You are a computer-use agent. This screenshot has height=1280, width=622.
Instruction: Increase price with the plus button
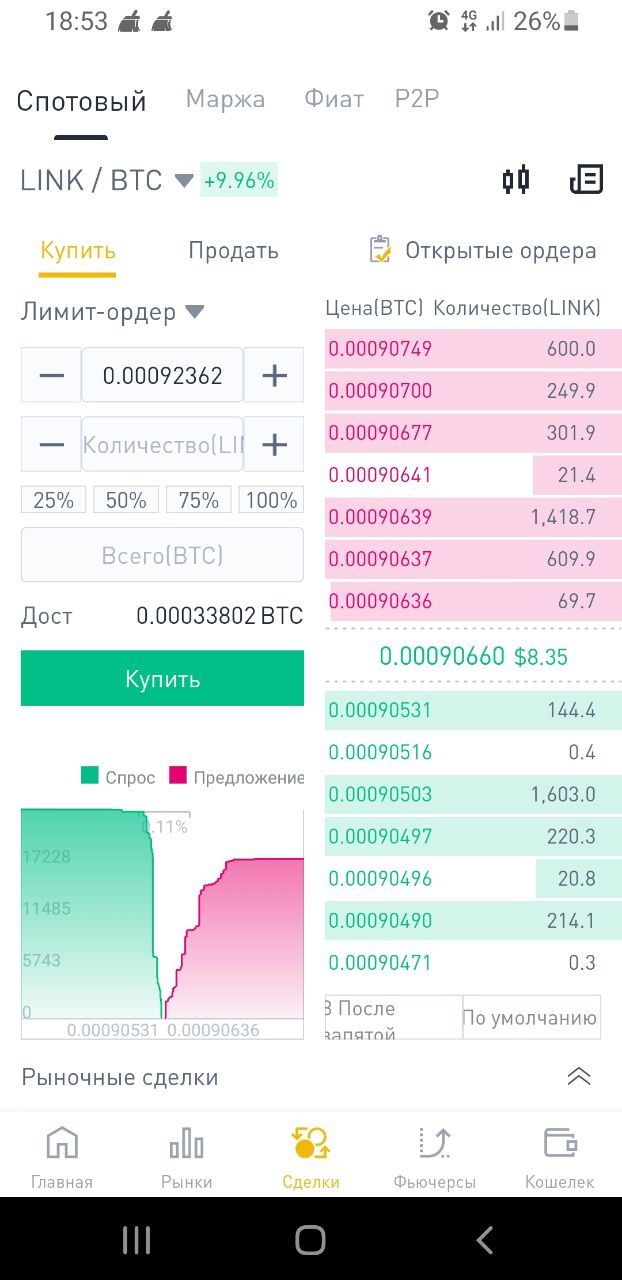click(x=274, y=376)
